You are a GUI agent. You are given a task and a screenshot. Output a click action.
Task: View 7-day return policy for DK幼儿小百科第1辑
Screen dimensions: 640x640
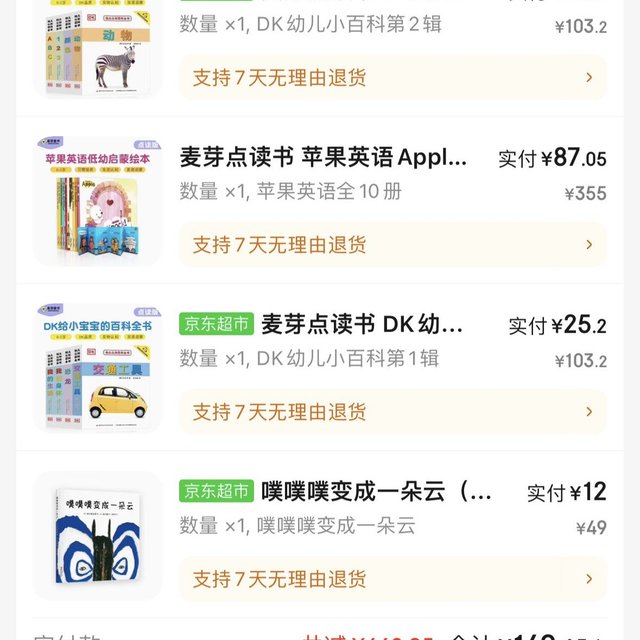click(392, 411)
